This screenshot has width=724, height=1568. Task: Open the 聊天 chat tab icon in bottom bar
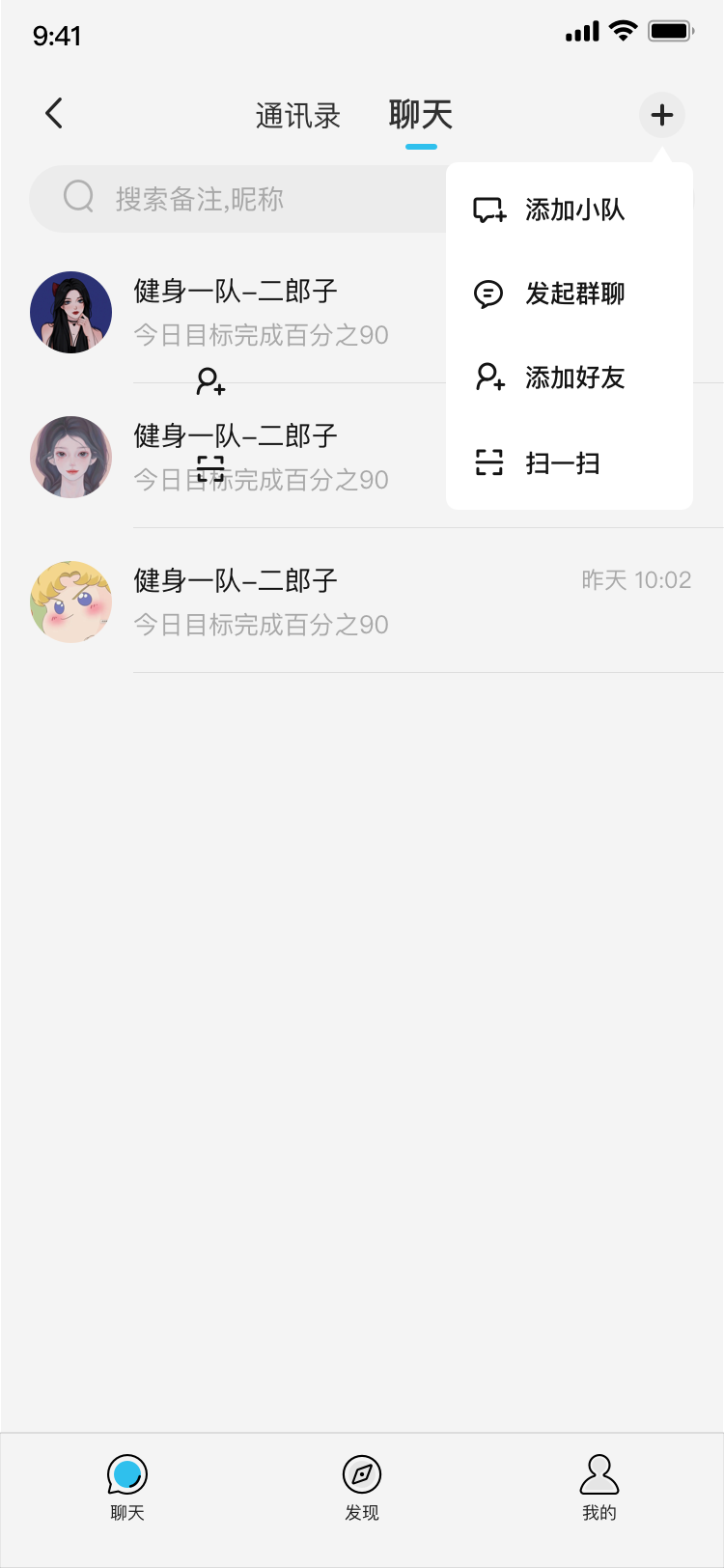point(125,1474)
